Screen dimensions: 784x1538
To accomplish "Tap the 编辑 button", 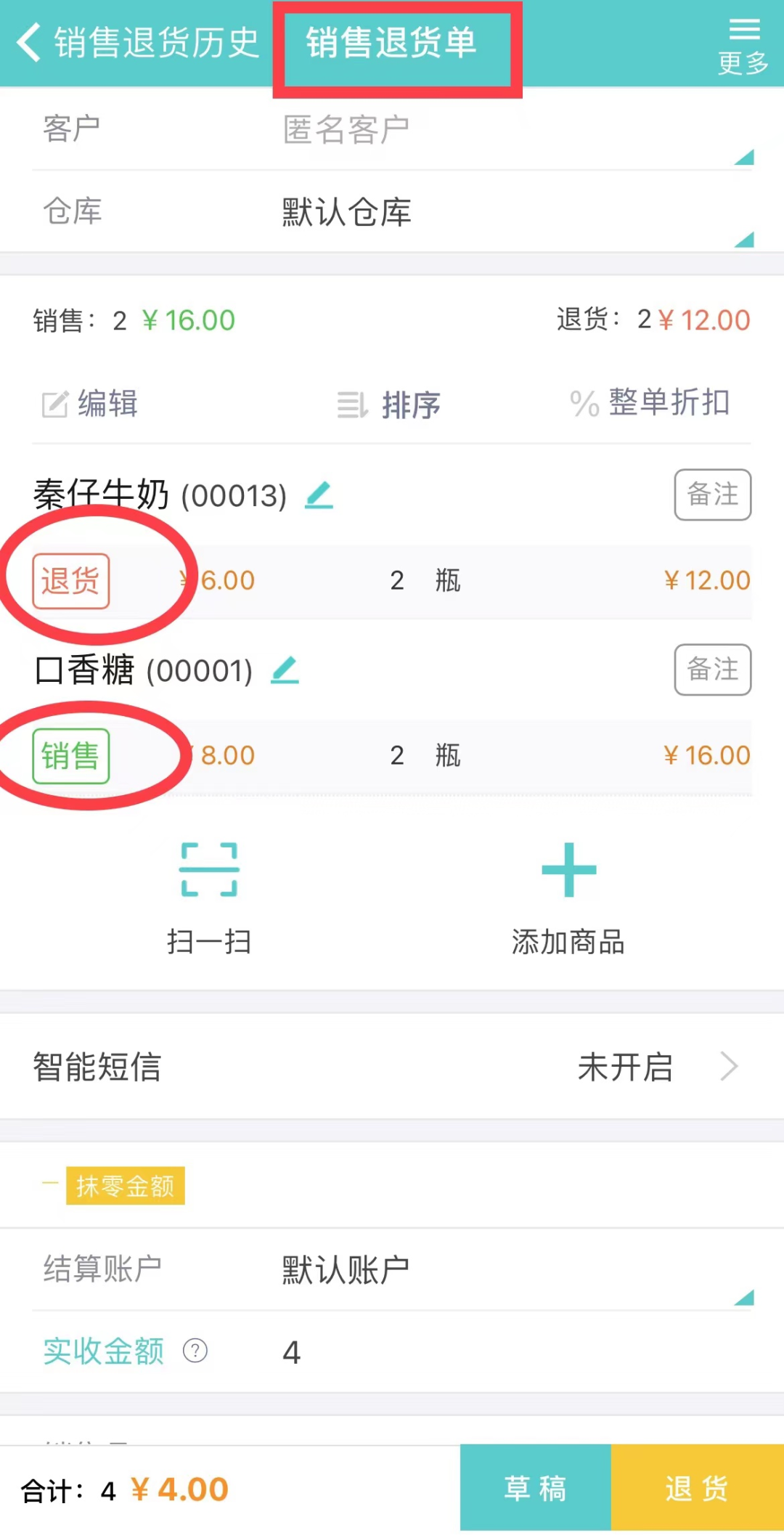I will (x=90, y=404).
